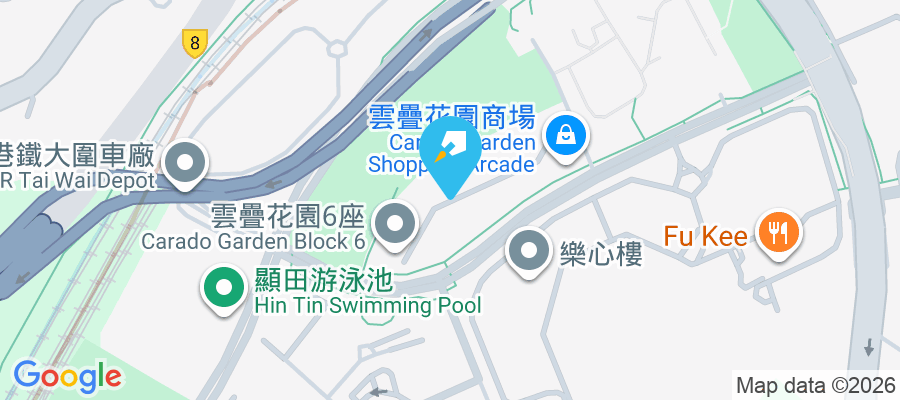900x400 pixels.
Task: Select the Fu Kee restaurant pin
Action: [x=776, y=234]
